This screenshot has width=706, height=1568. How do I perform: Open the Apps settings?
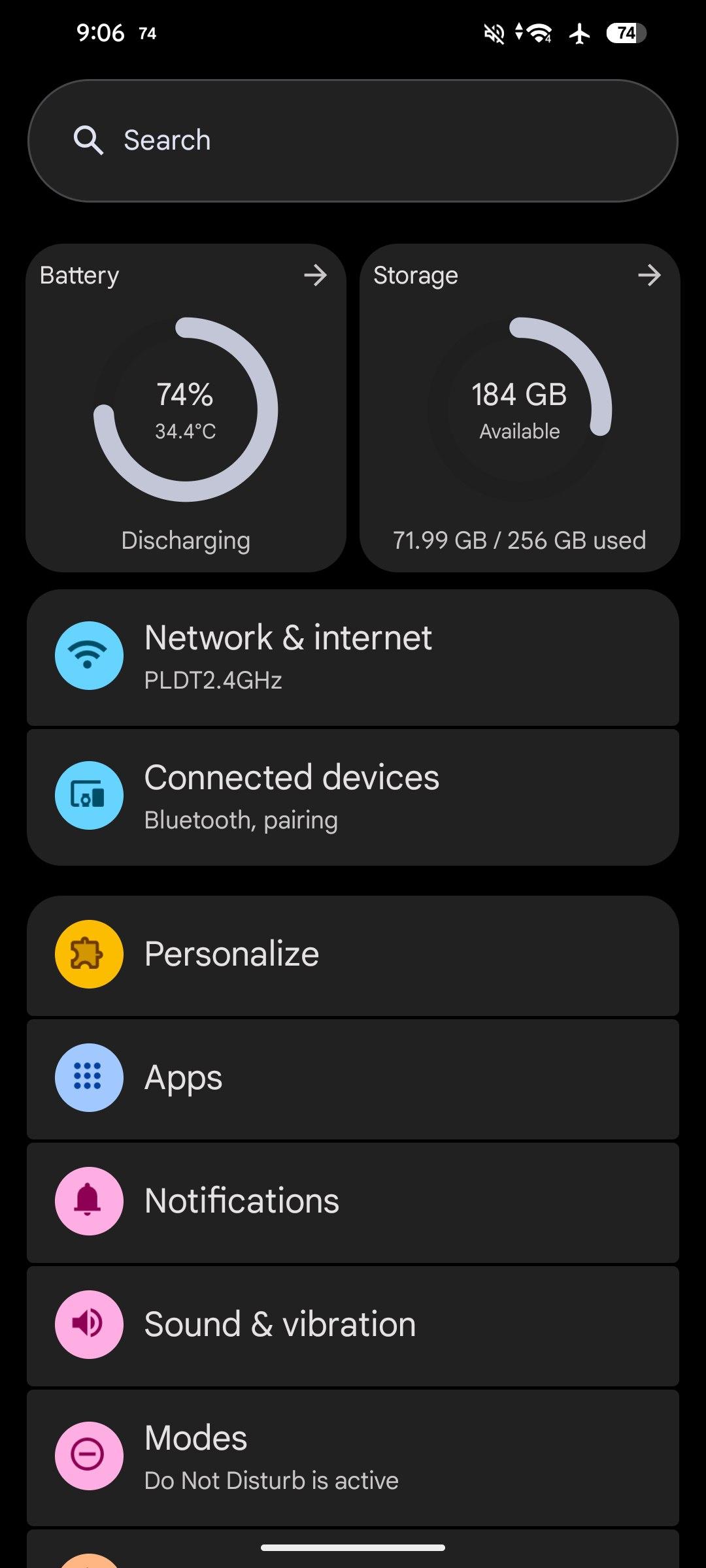tap(353, 1078)
